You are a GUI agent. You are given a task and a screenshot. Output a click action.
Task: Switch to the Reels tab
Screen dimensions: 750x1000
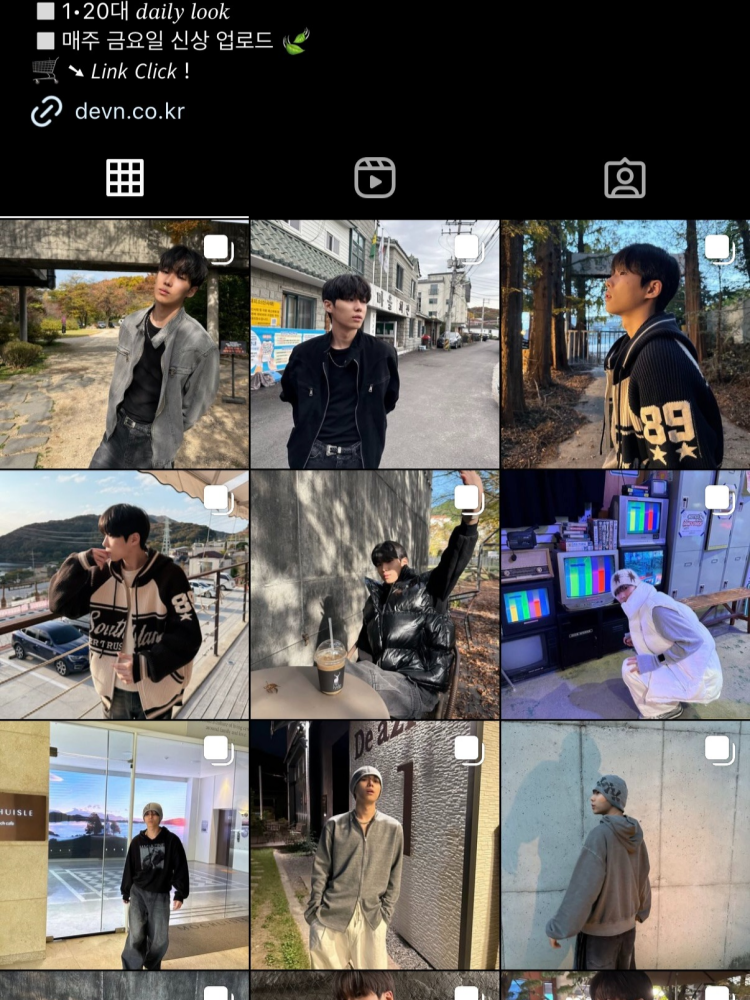coord(375,178)
